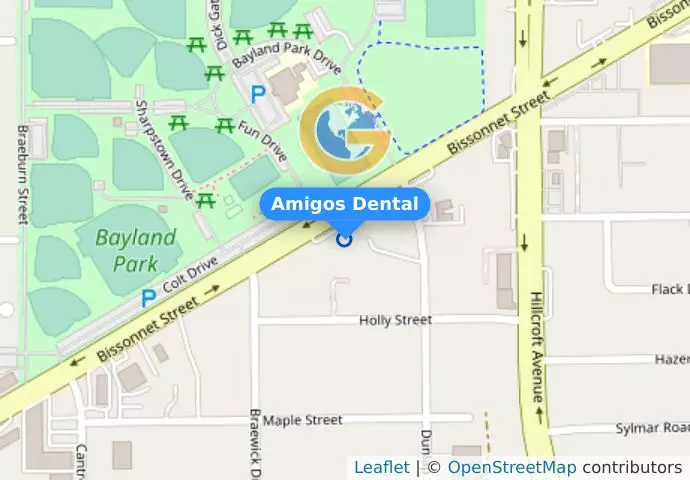Open the Leaflet attribution link
690x480 pixels.
(x=381, y=467)
